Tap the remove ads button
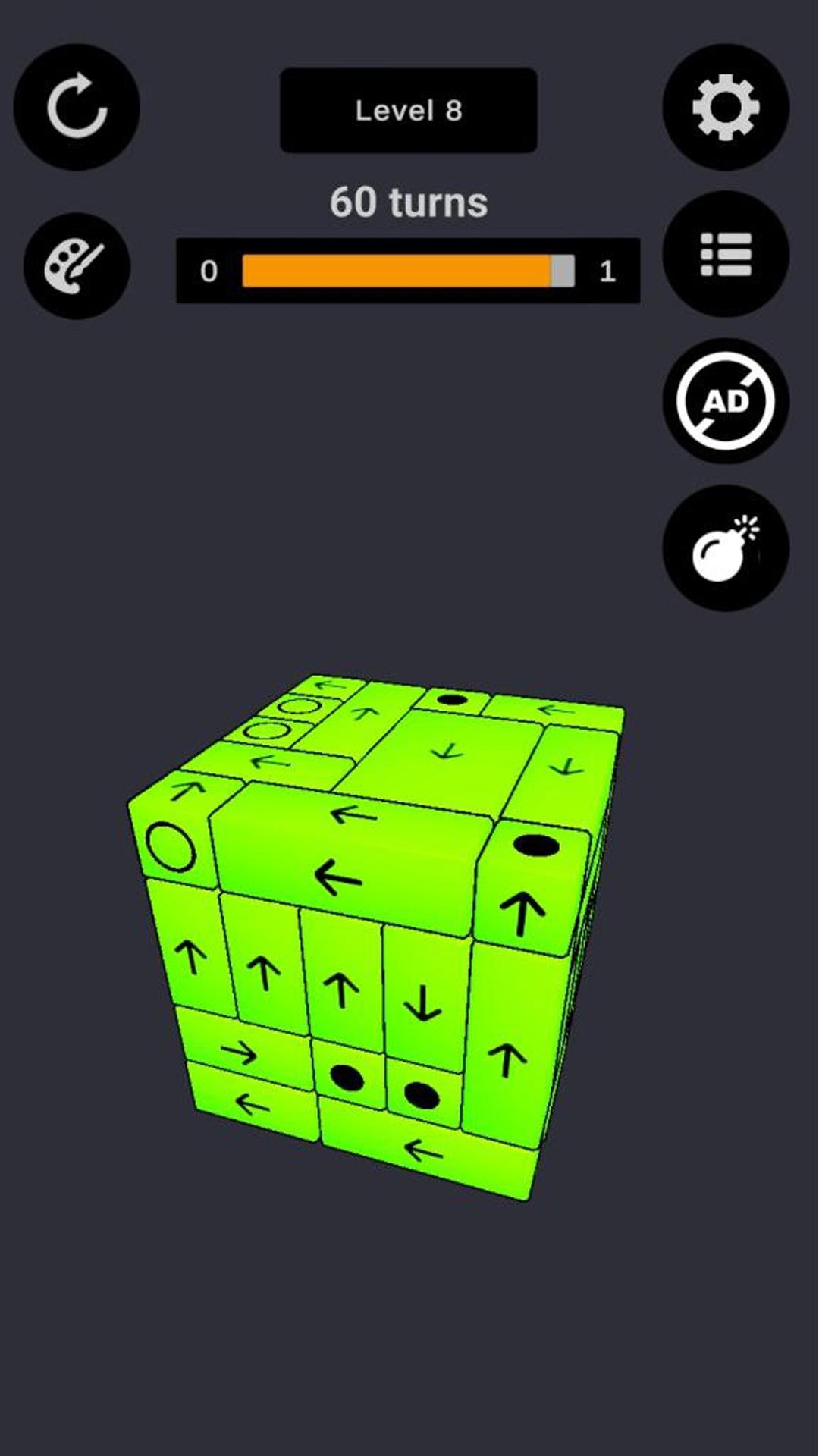This screenshot has width=819, height=1456. point(726,401)
